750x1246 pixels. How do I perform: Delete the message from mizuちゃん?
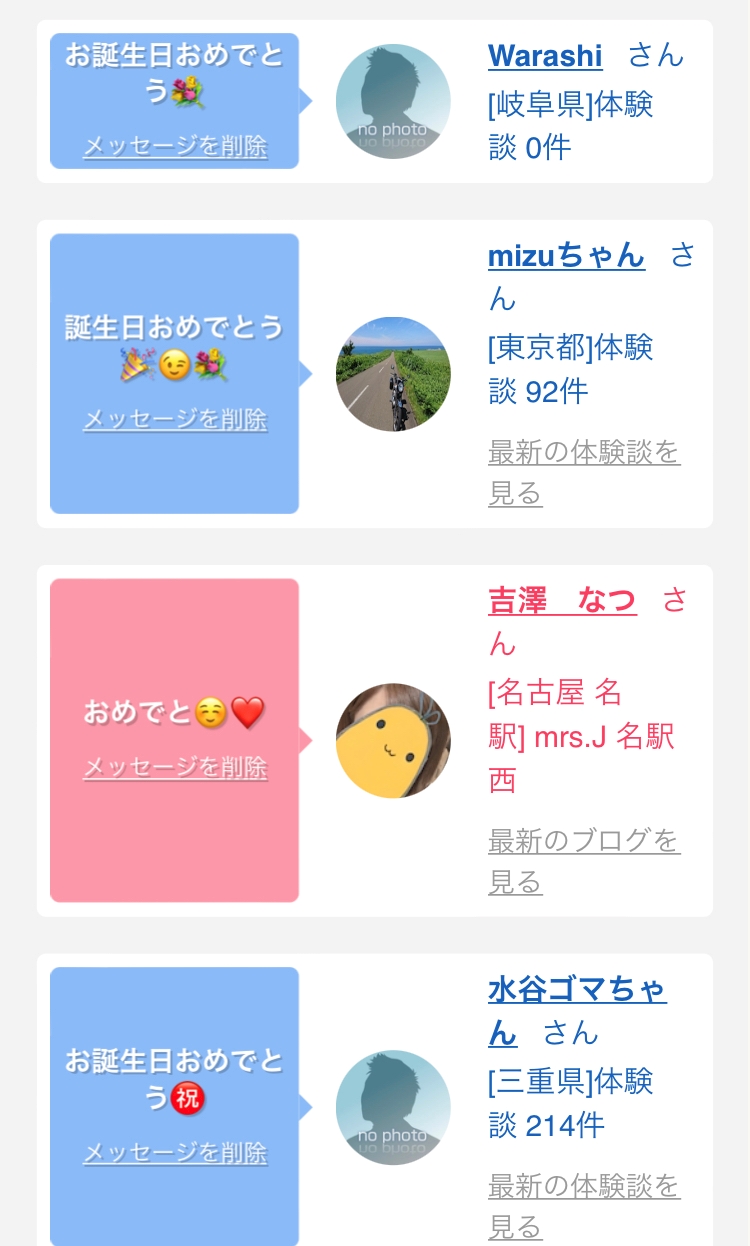point(175,419)
